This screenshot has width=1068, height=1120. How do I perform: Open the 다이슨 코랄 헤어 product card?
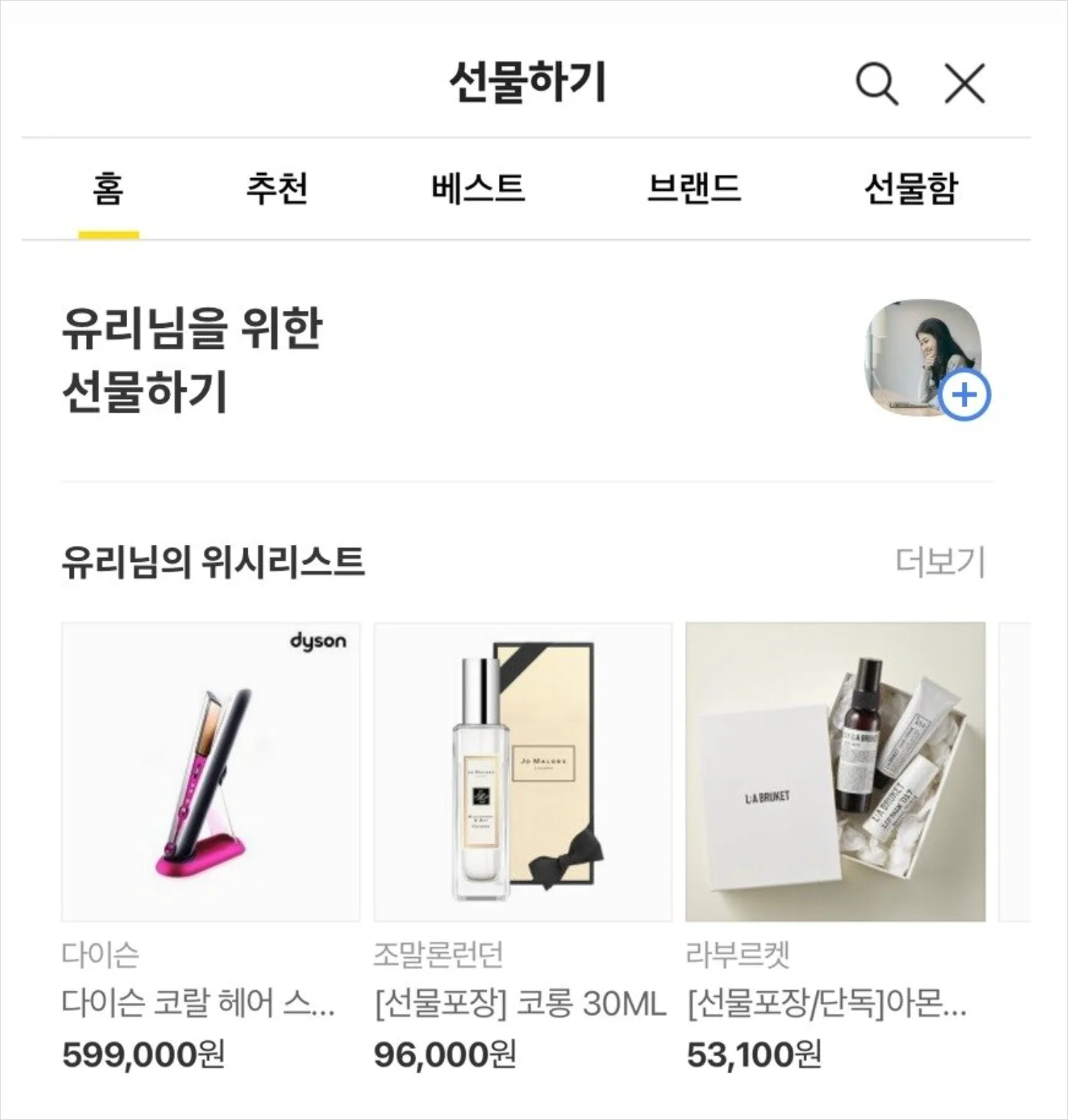210,772
